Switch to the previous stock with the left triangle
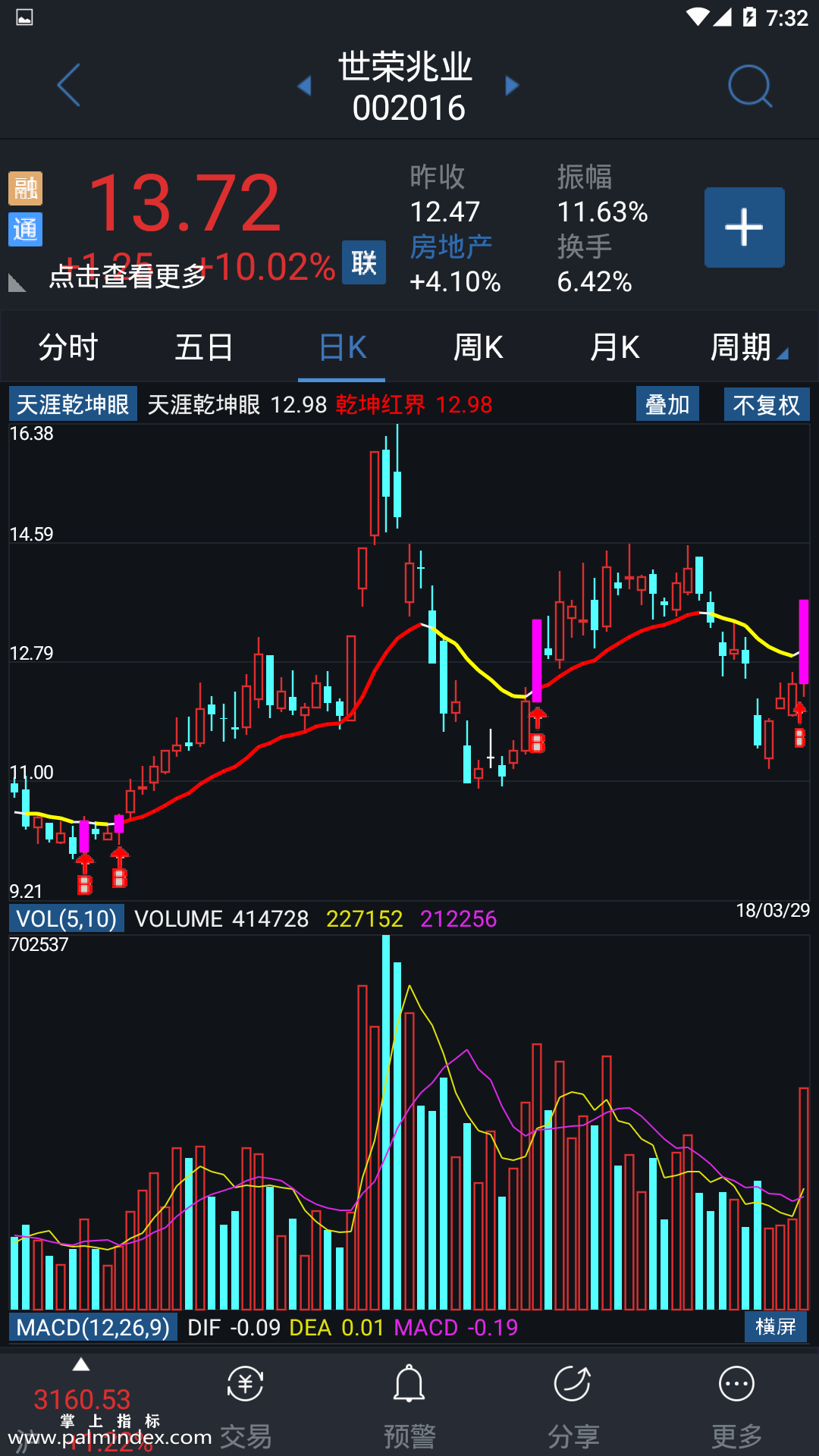 coord(305,86)
